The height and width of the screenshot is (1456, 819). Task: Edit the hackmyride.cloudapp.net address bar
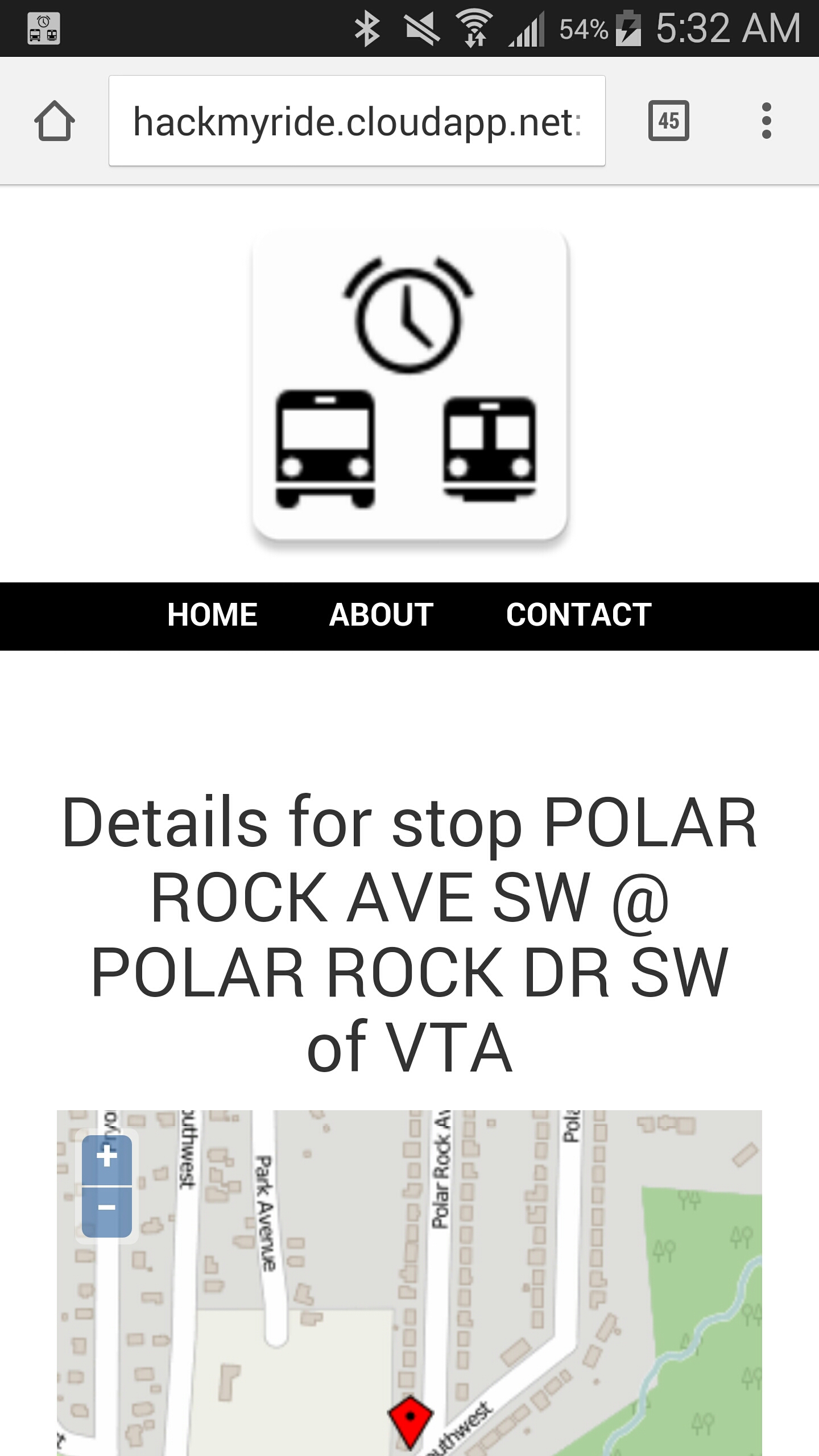click(357, 121)
